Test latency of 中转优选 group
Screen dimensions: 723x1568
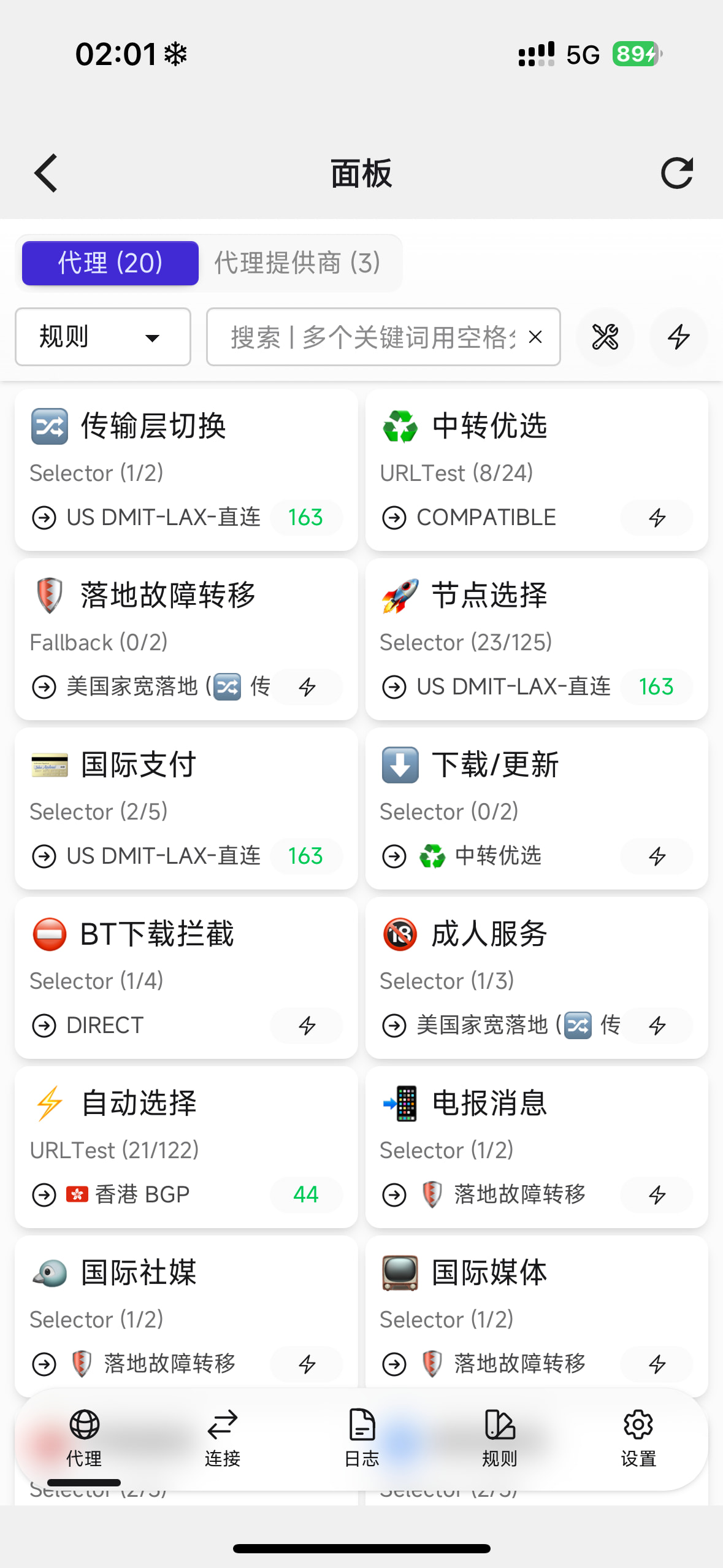coord(657,518)
